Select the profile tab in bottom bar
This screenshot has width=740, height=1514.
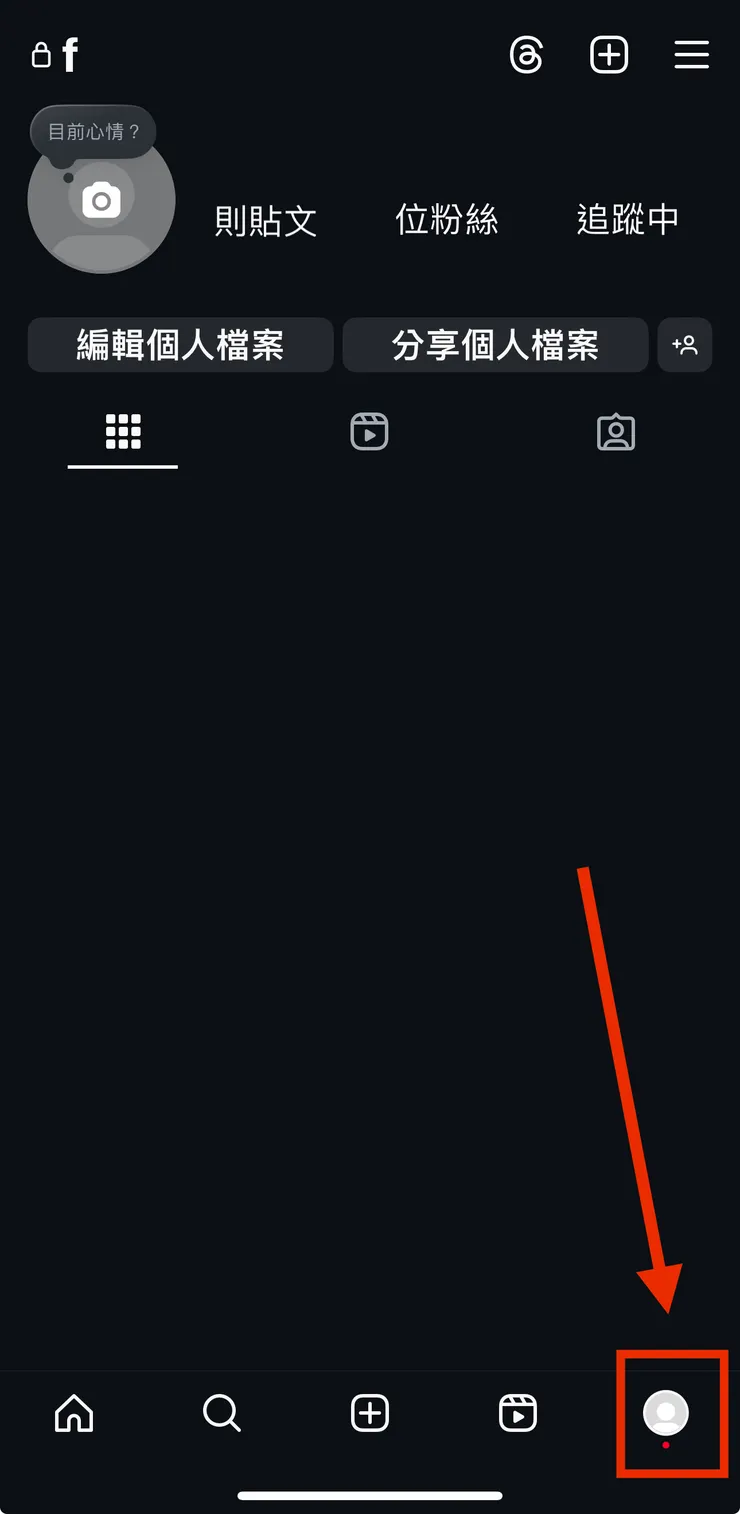point(666,1413)
